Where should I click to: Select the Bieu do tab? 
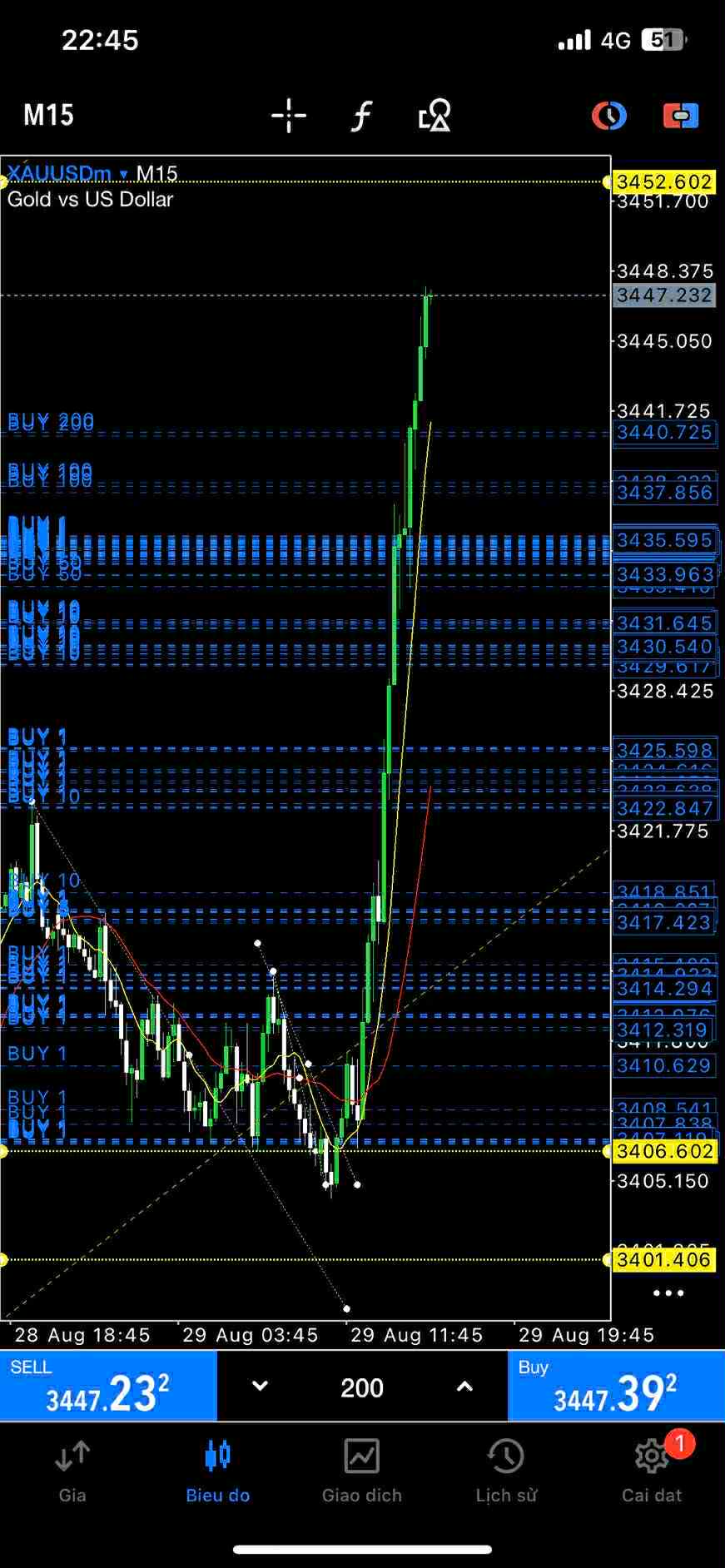217,1471
